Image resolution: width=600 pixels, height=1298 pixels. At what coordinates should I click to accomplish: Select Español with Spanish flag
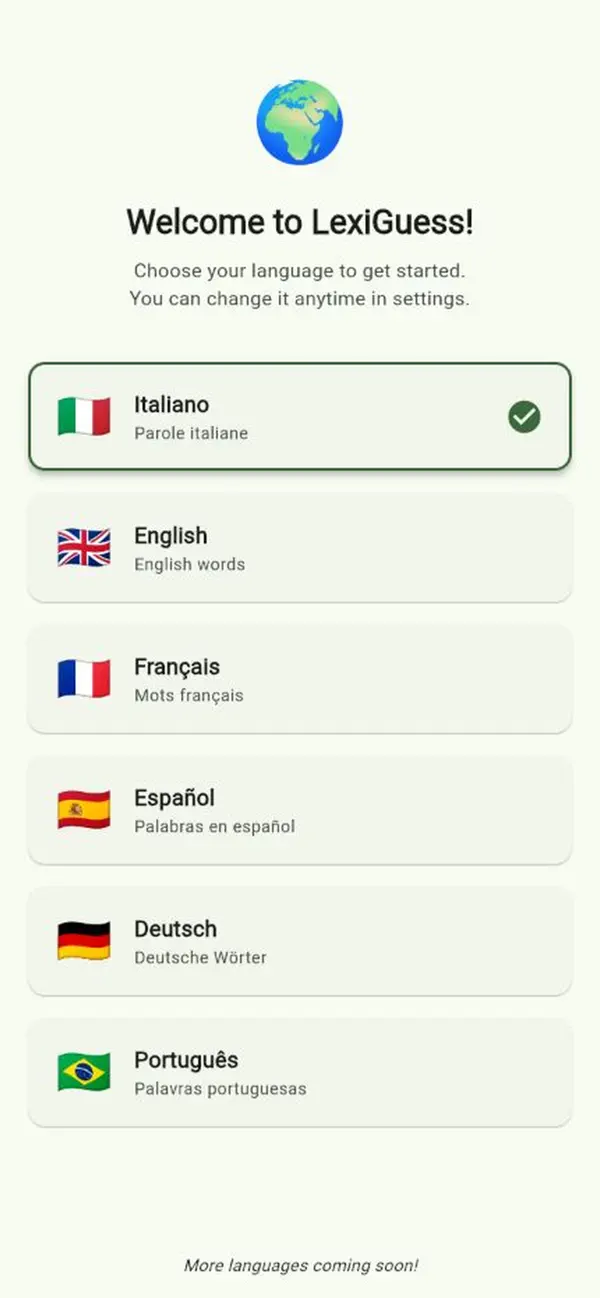(x=300, y=810)
